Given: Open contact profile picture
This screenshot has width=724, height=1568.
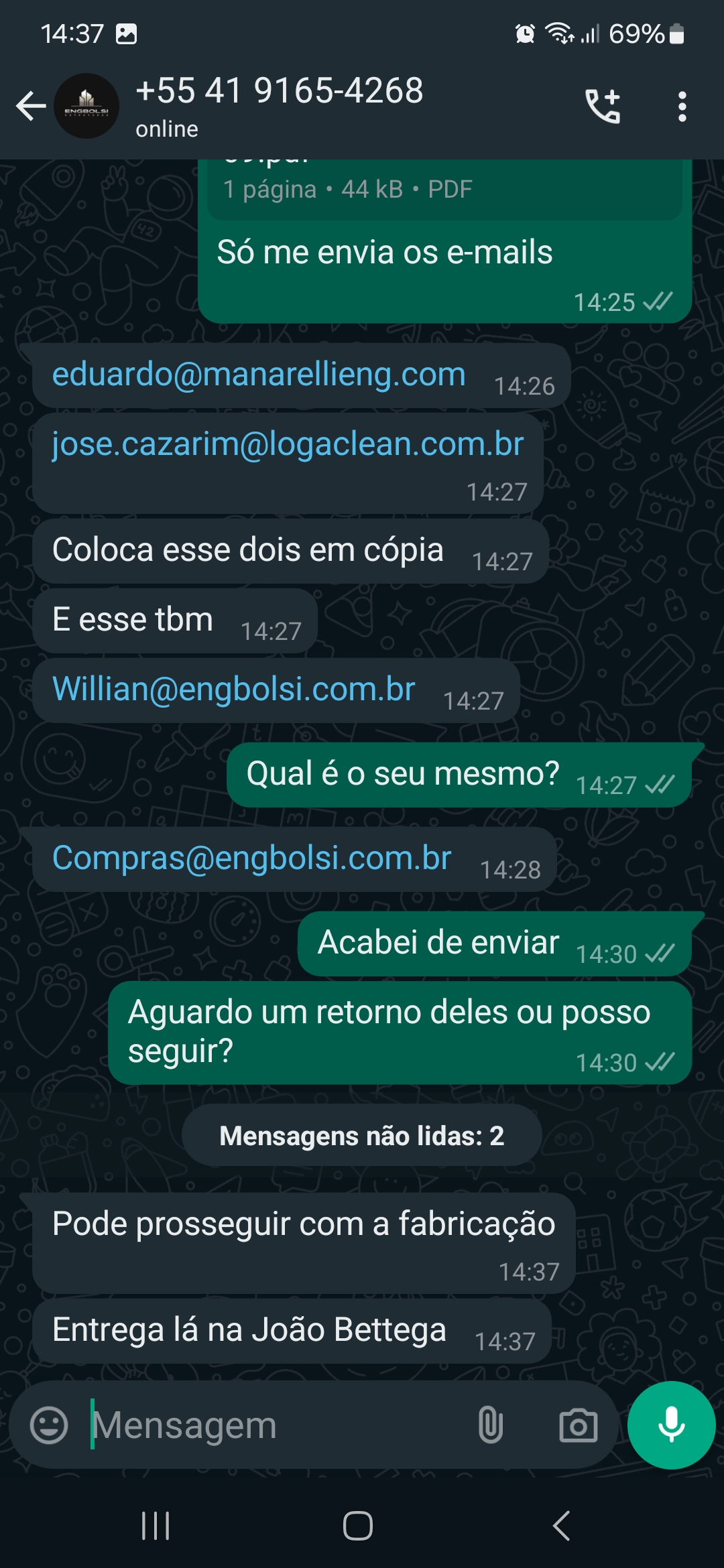Looking at the screenshot, I should (x=86, y=106).
